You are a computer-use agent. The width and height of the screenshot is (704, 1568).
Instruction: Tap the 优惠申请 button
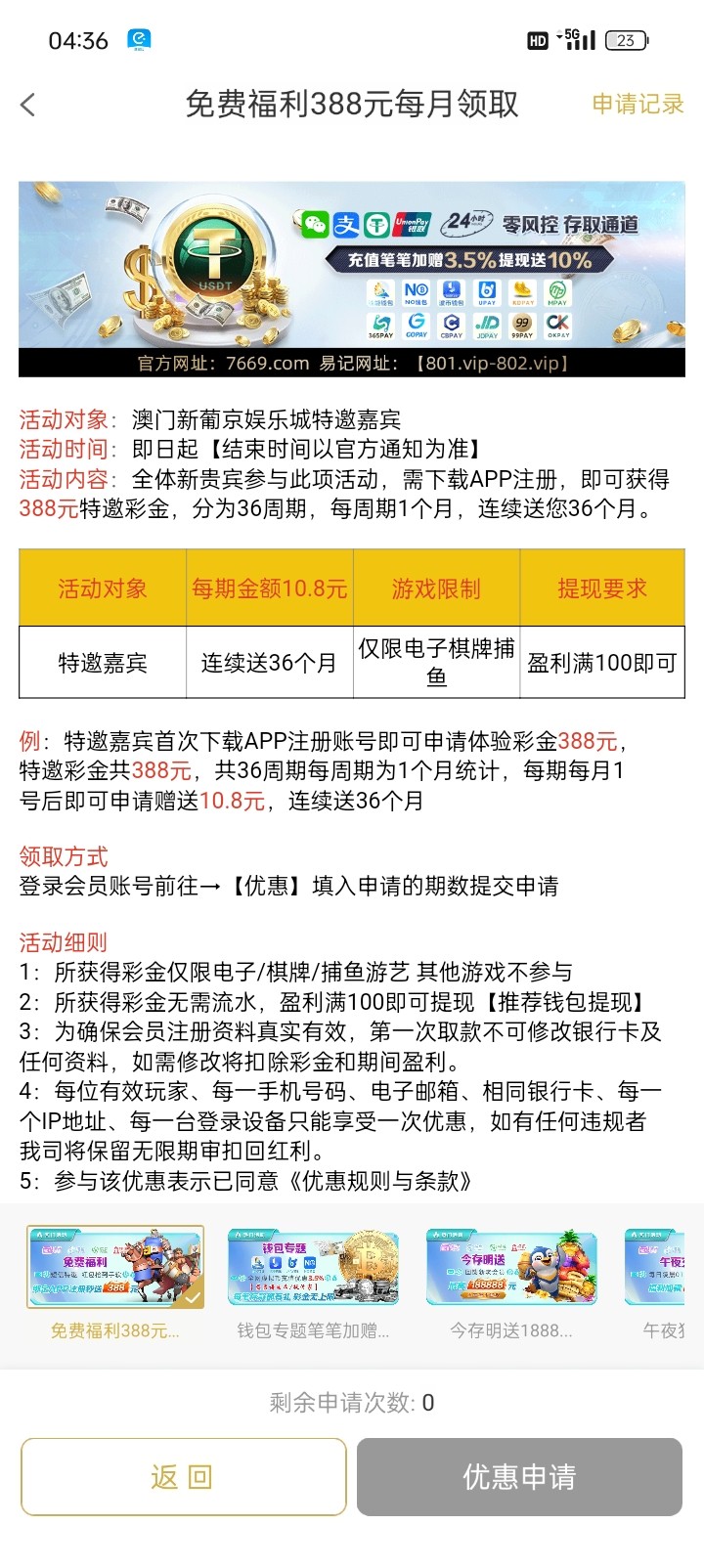[x=519, y=1476]
